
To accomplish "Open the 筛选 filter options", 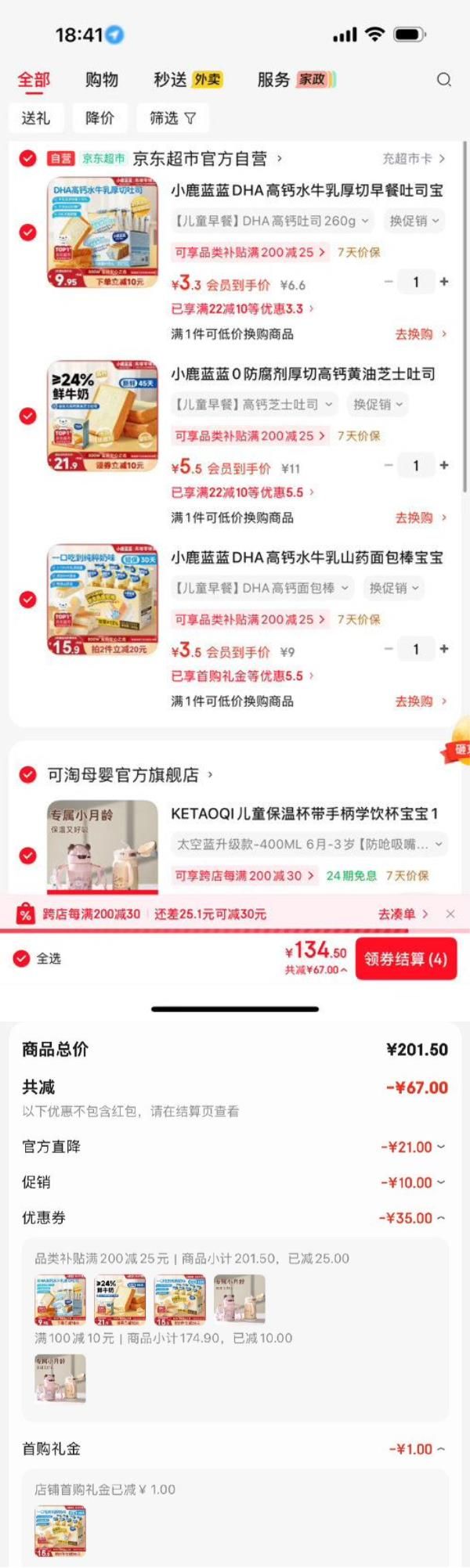I will click(172, 118).
